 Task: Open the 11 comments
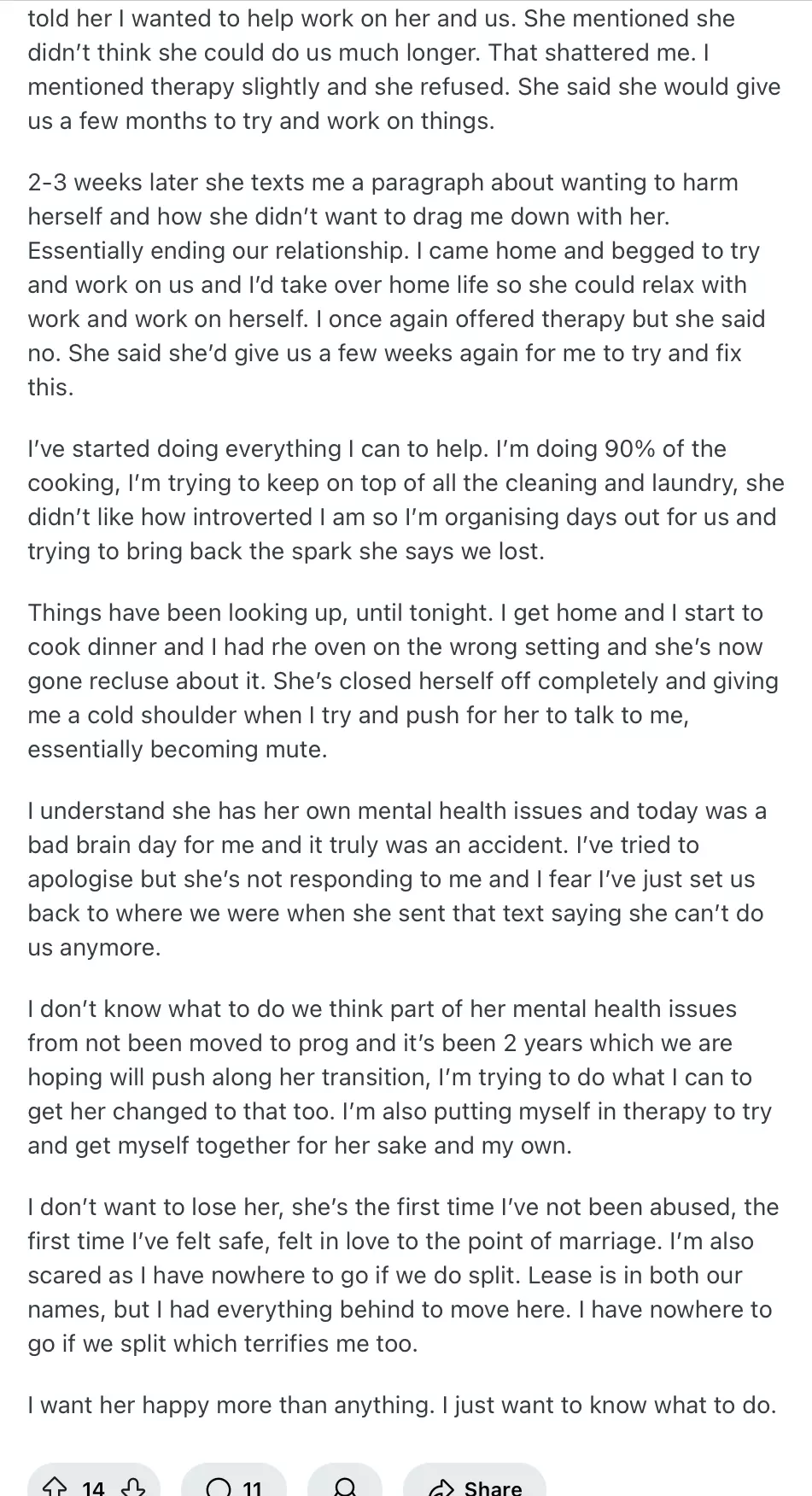(x=234, y=1486)
